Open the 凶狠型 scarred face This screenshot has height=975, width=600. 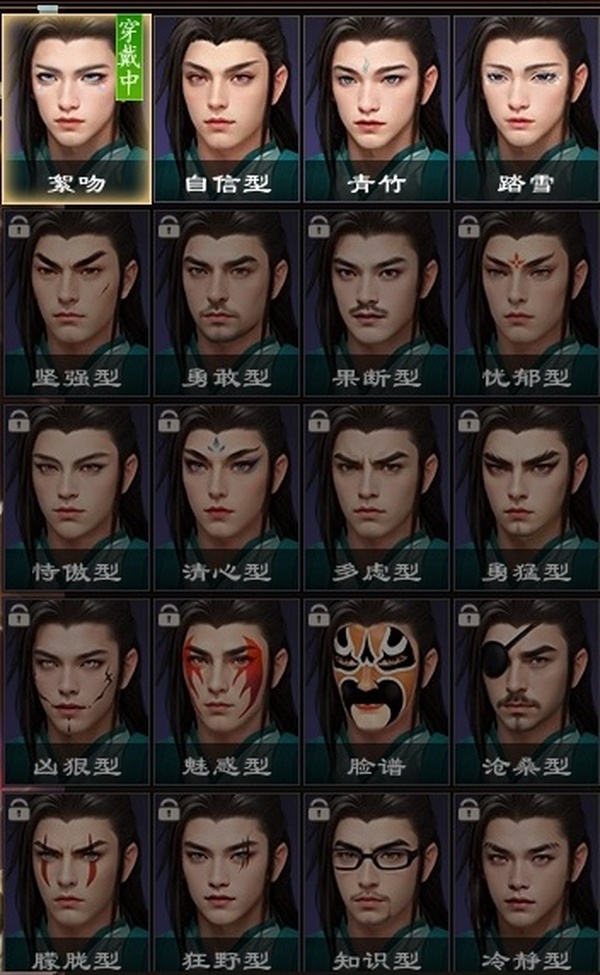(x=76, y=691)
